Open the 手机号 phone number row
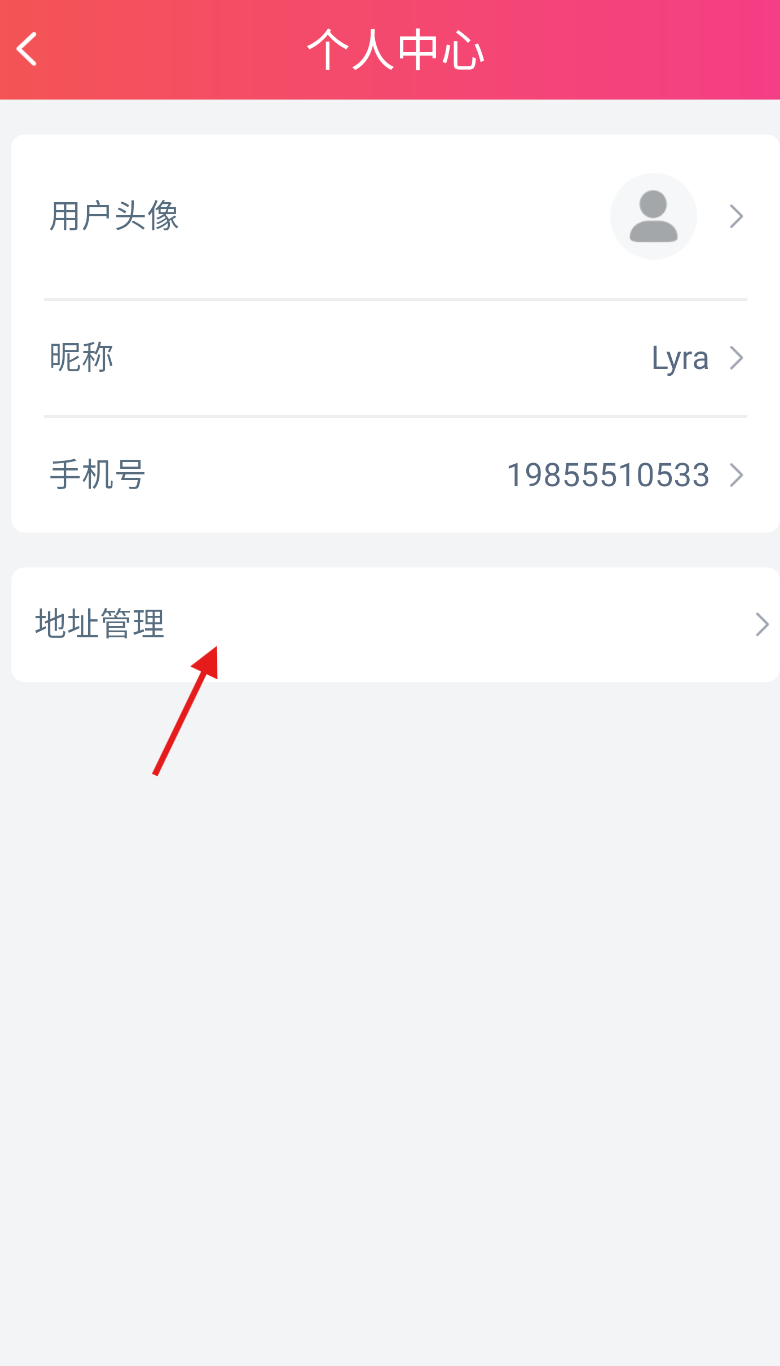 click(395, 475)
